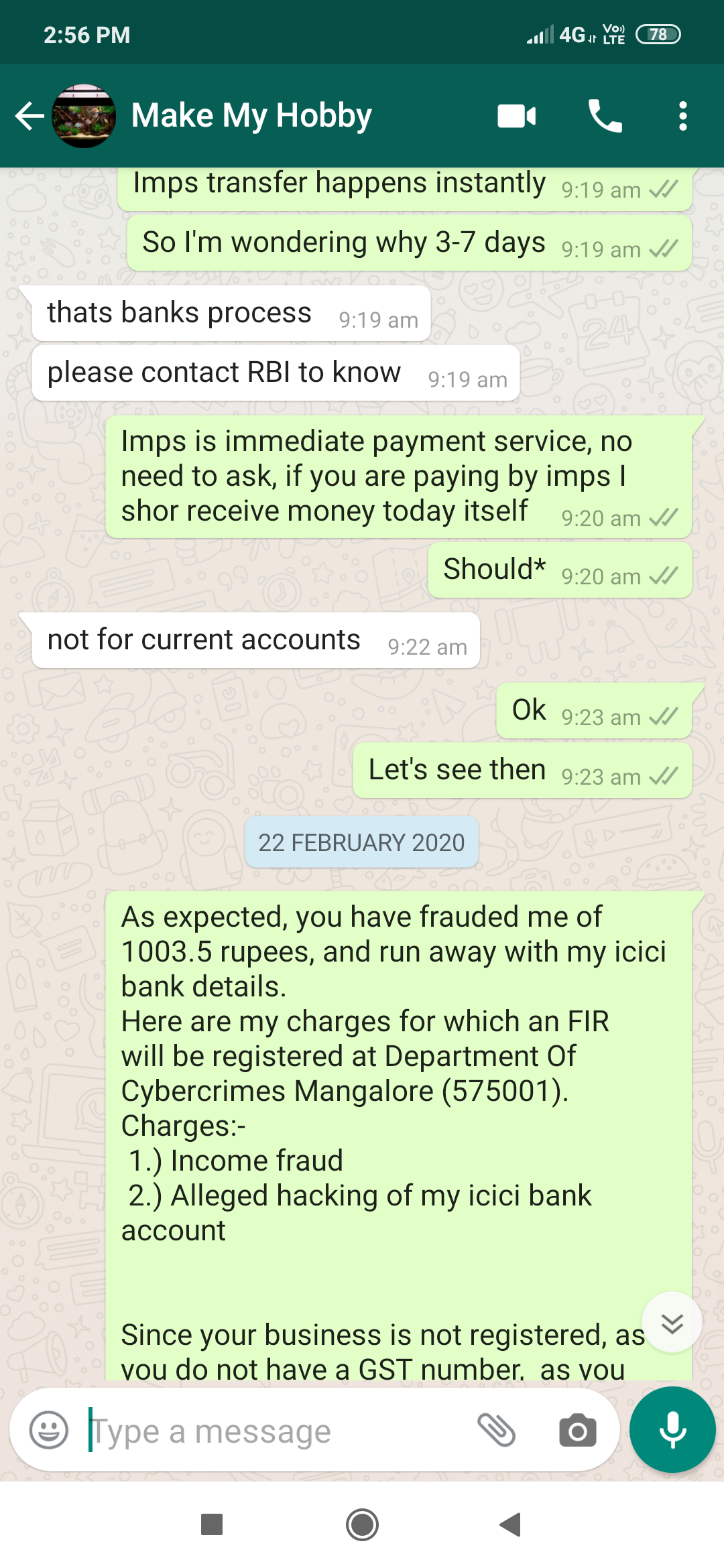Screen dimensions: 724x1568
Task: Focus the Type a message field
Action: 268,1432
